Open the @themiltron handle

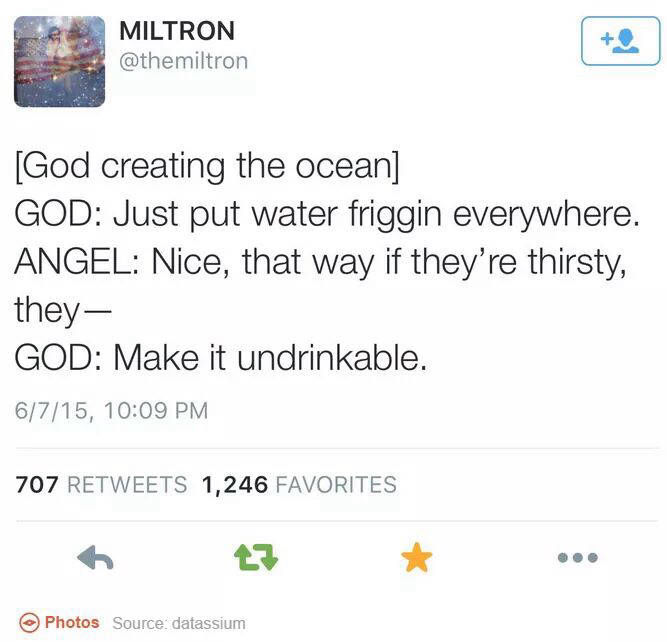pos(183,61)
